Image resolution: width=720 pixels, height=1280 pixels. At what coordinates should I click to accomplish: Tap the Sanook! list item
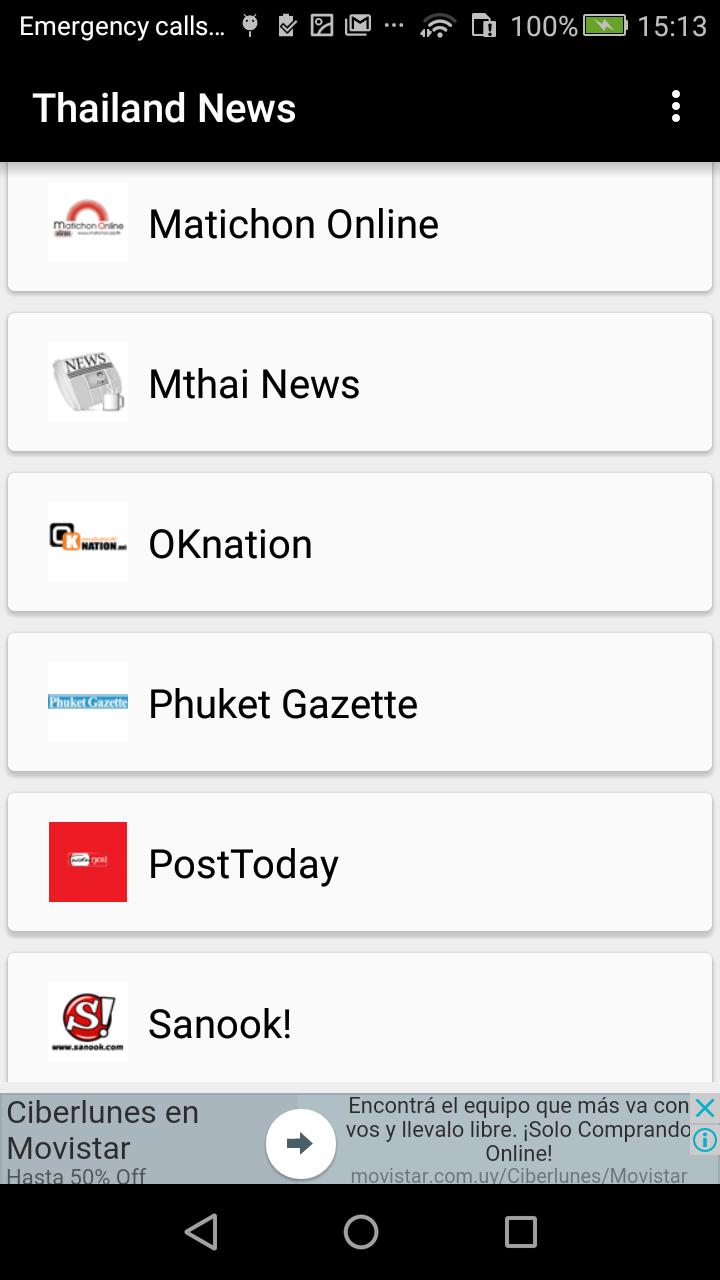tap(360, 1018)
